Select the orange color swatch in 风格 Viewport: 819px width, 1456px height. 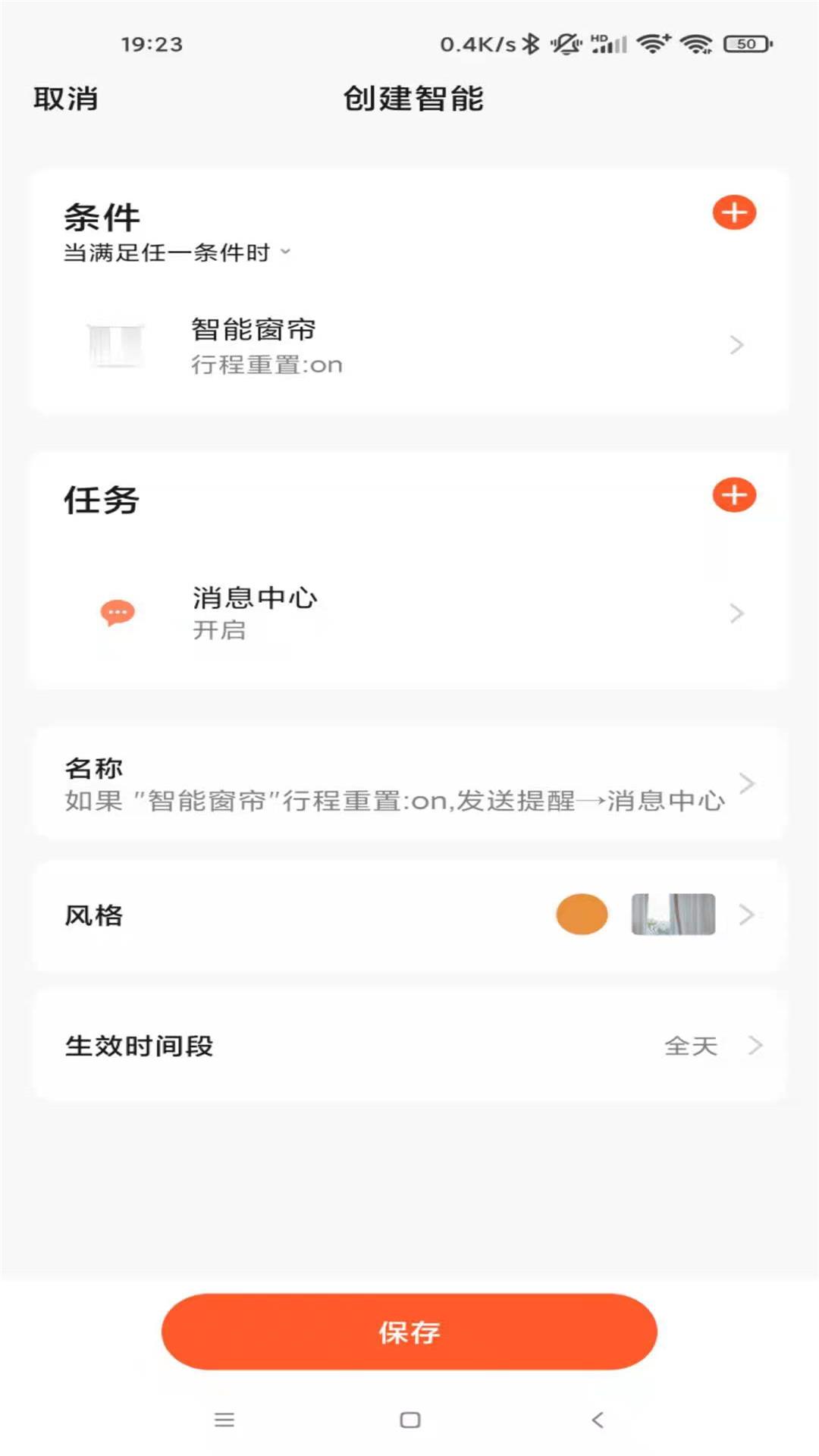coord(582,915)
